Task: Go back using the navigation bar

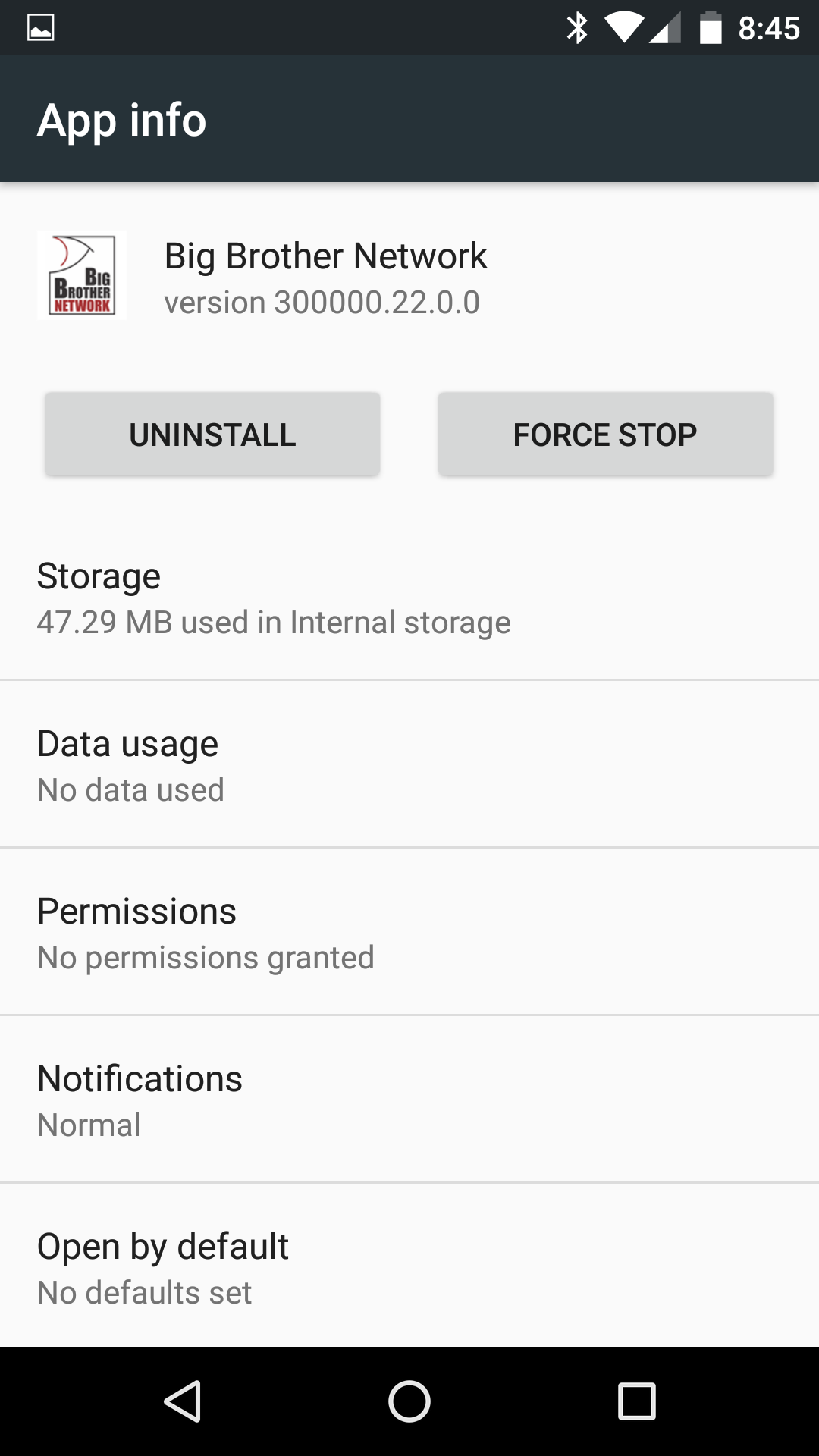Action: point(182,1401)
